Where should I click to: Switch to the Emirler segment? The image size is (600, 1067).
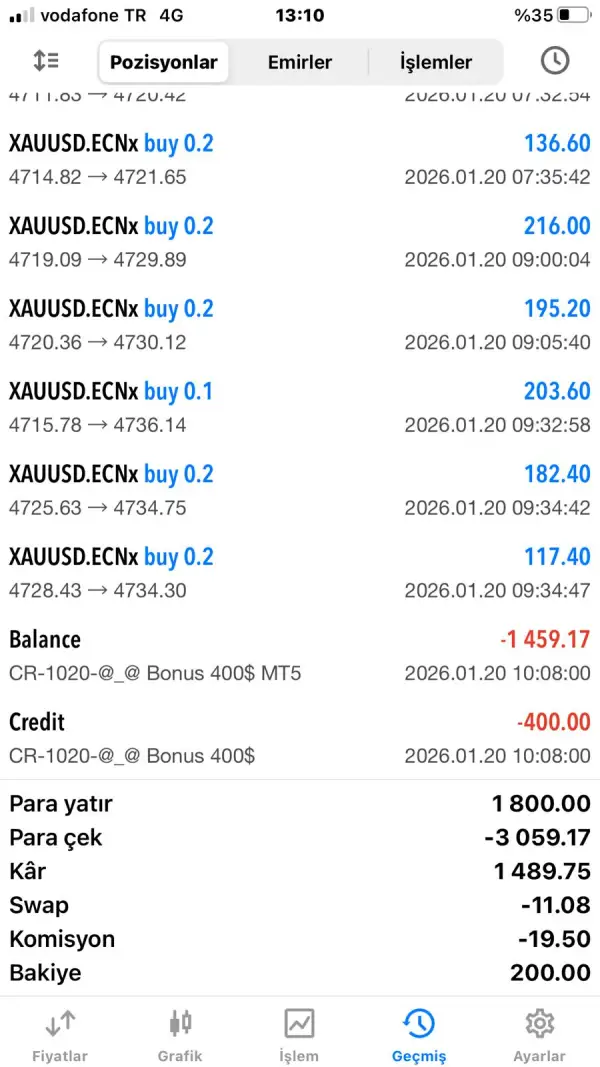click(x=299, y=62)
